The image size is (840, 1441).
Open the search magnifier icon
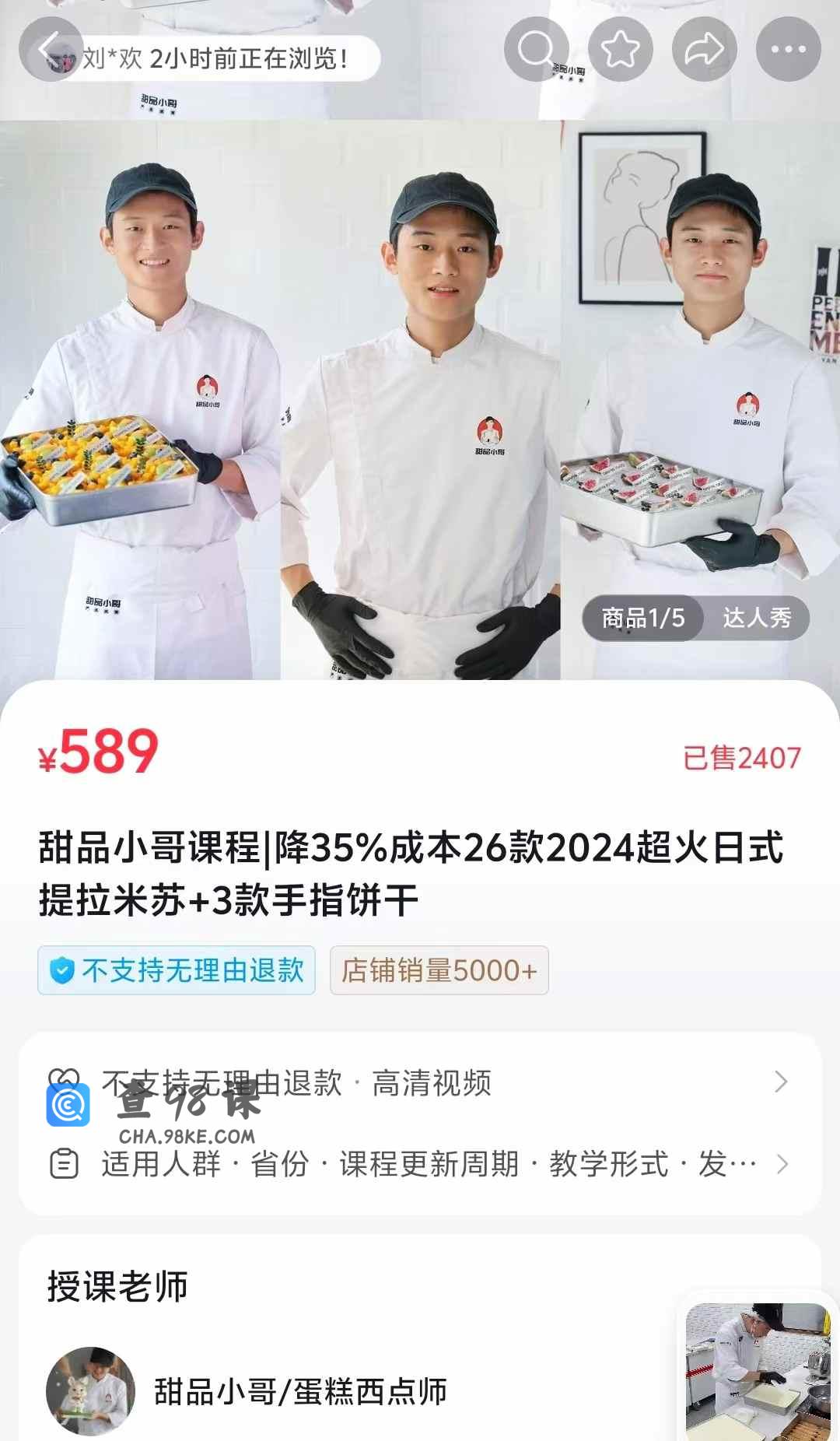537,49
